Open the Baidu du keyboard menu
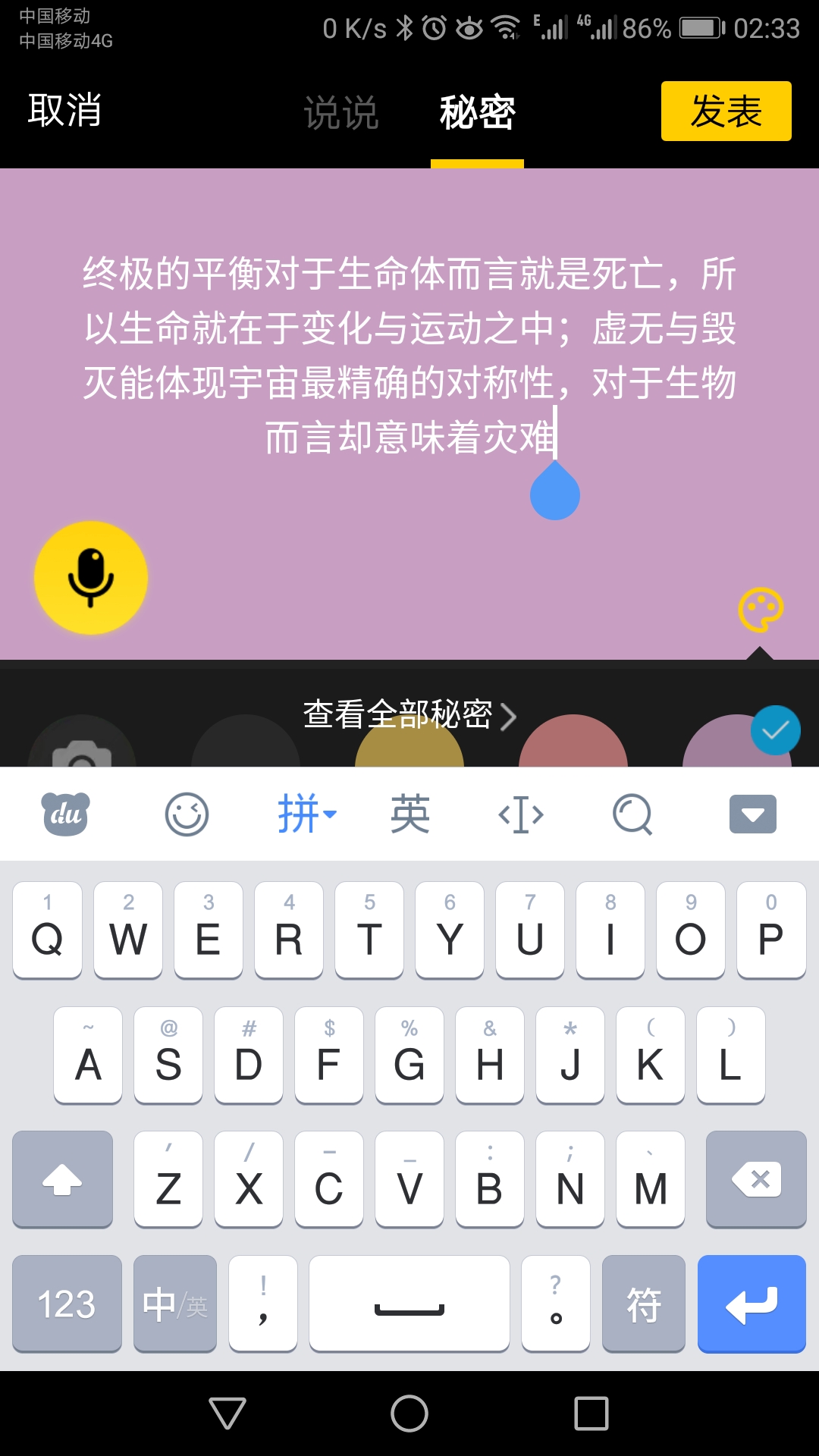This screenshot has height=1456, width=819. [65, 814]
